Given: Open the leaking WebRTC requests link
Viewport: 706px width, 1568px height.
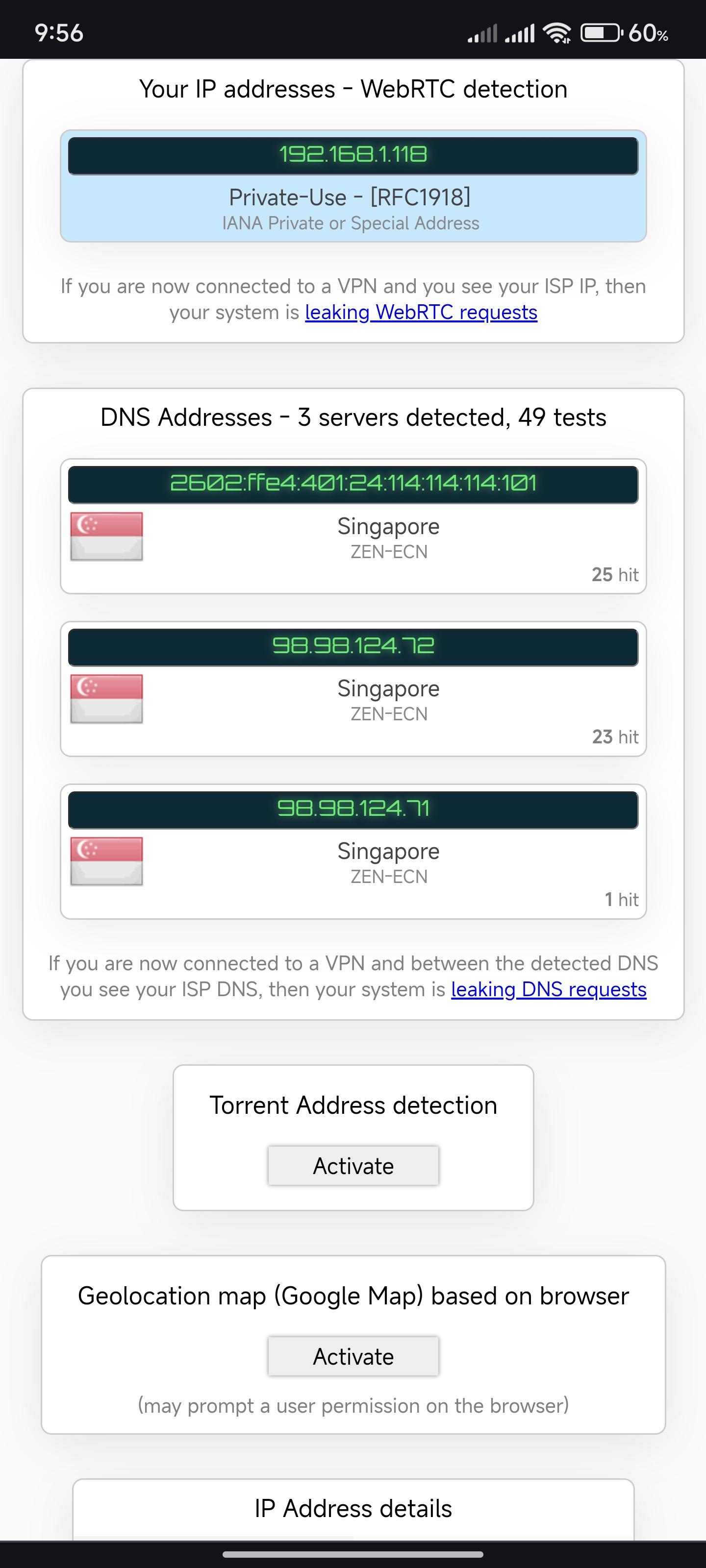Looking at the screenshot, I should point(421,312).
